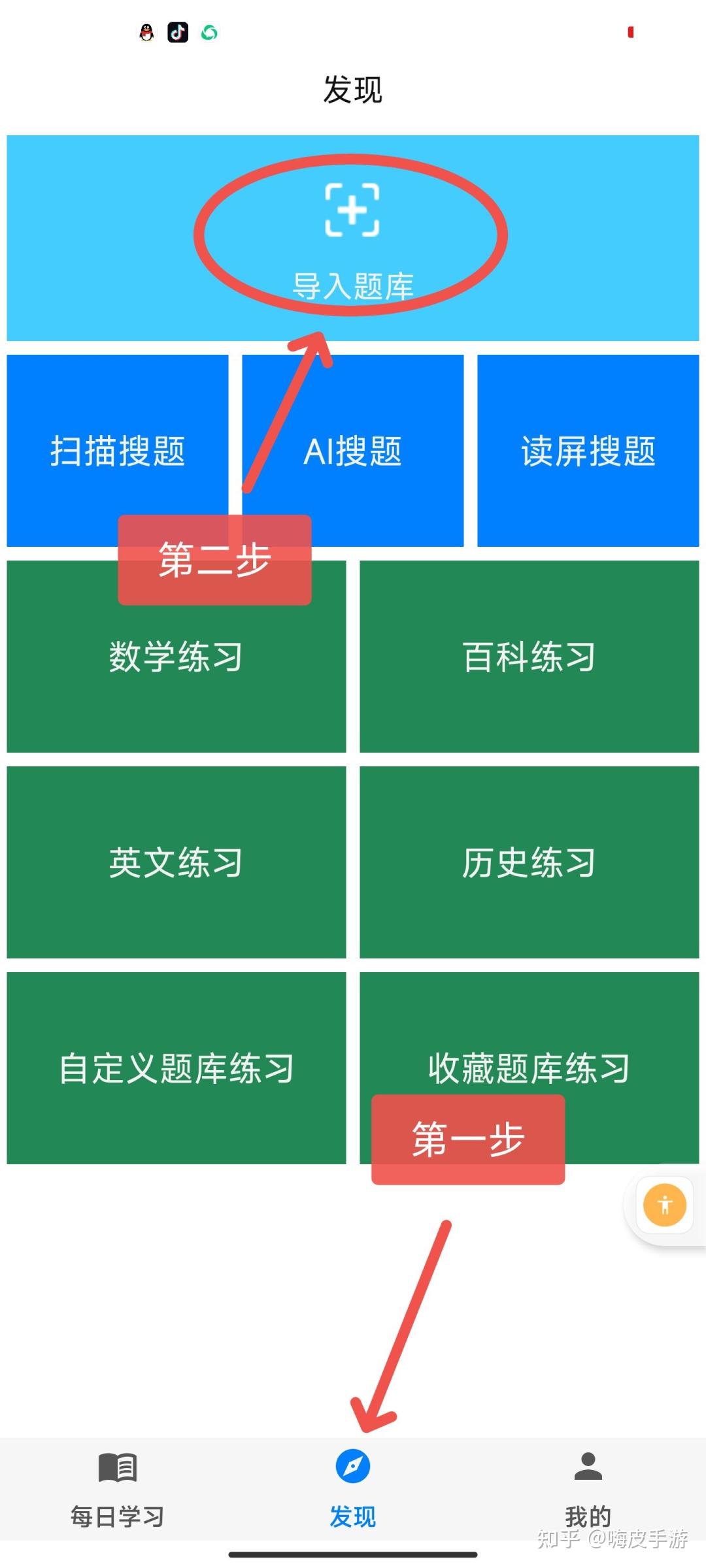Image resolution: width=706 pixels, height=1568 pixels.
Task: Start 英文练习 English practice
Action: click(x=176, y=862)
